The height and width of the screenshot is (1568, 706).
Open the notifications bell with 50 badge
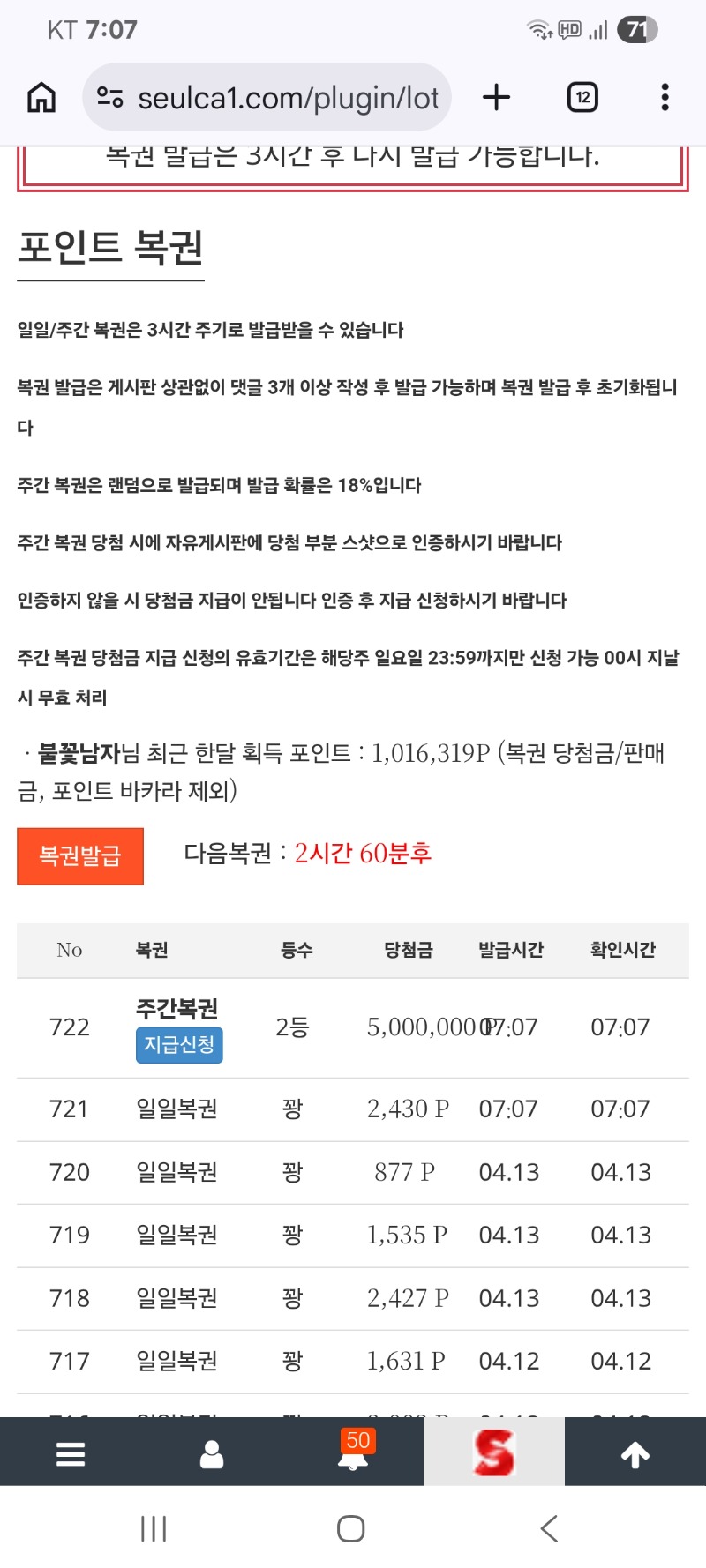[x=353, y=1453]
